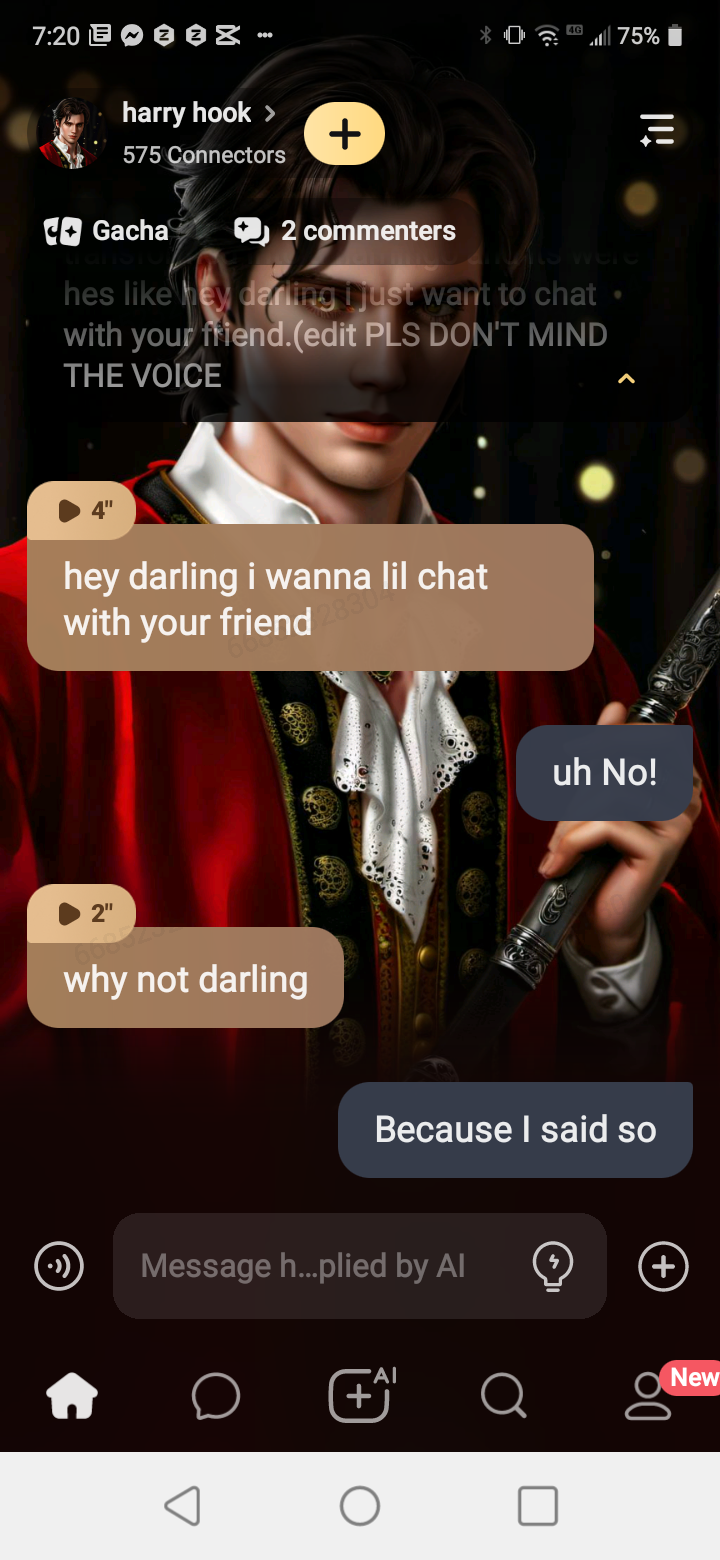Tap the yellow plus connect button
The width and height of the screenshot is (720, 1560).
(344, 134)
